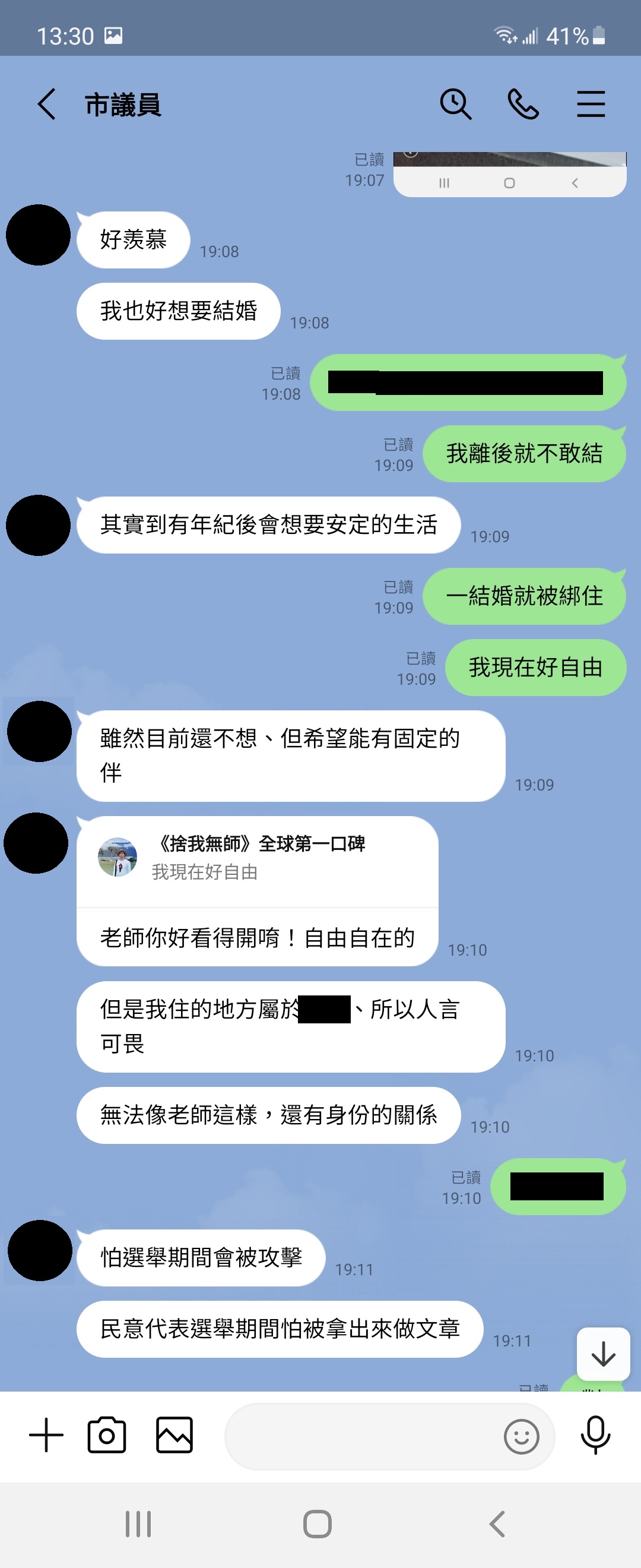Tap the system home button
The width and height of the screenshot is (641, 1568).
click(318, 1523)
